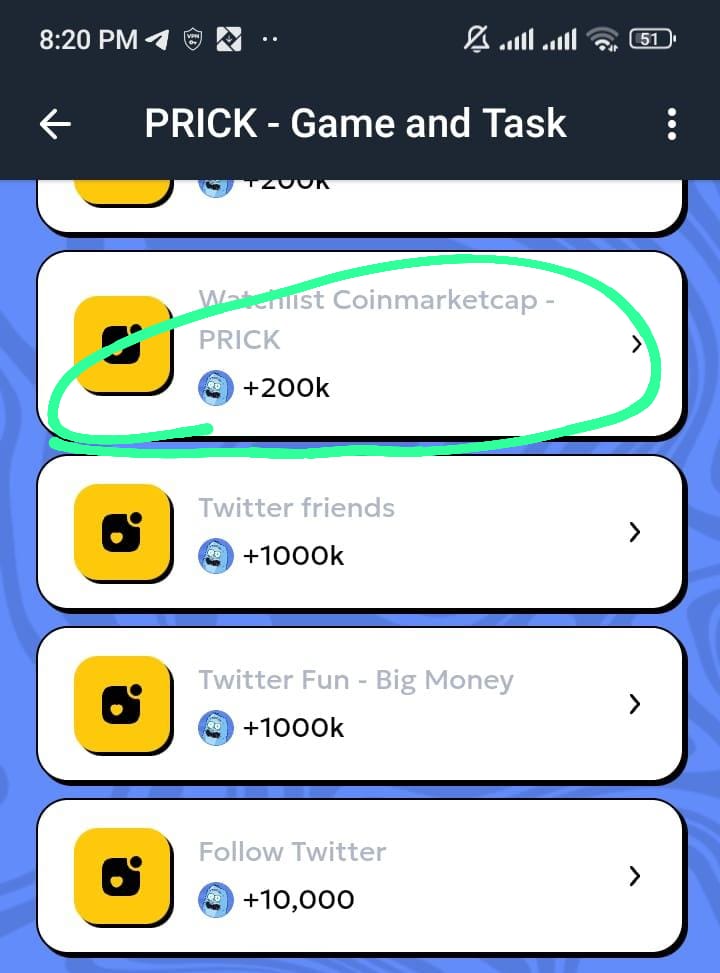This screenshot has width=720, height=973.
Task: Select the Twitter Fun - Big Money task
Action: 360,704
